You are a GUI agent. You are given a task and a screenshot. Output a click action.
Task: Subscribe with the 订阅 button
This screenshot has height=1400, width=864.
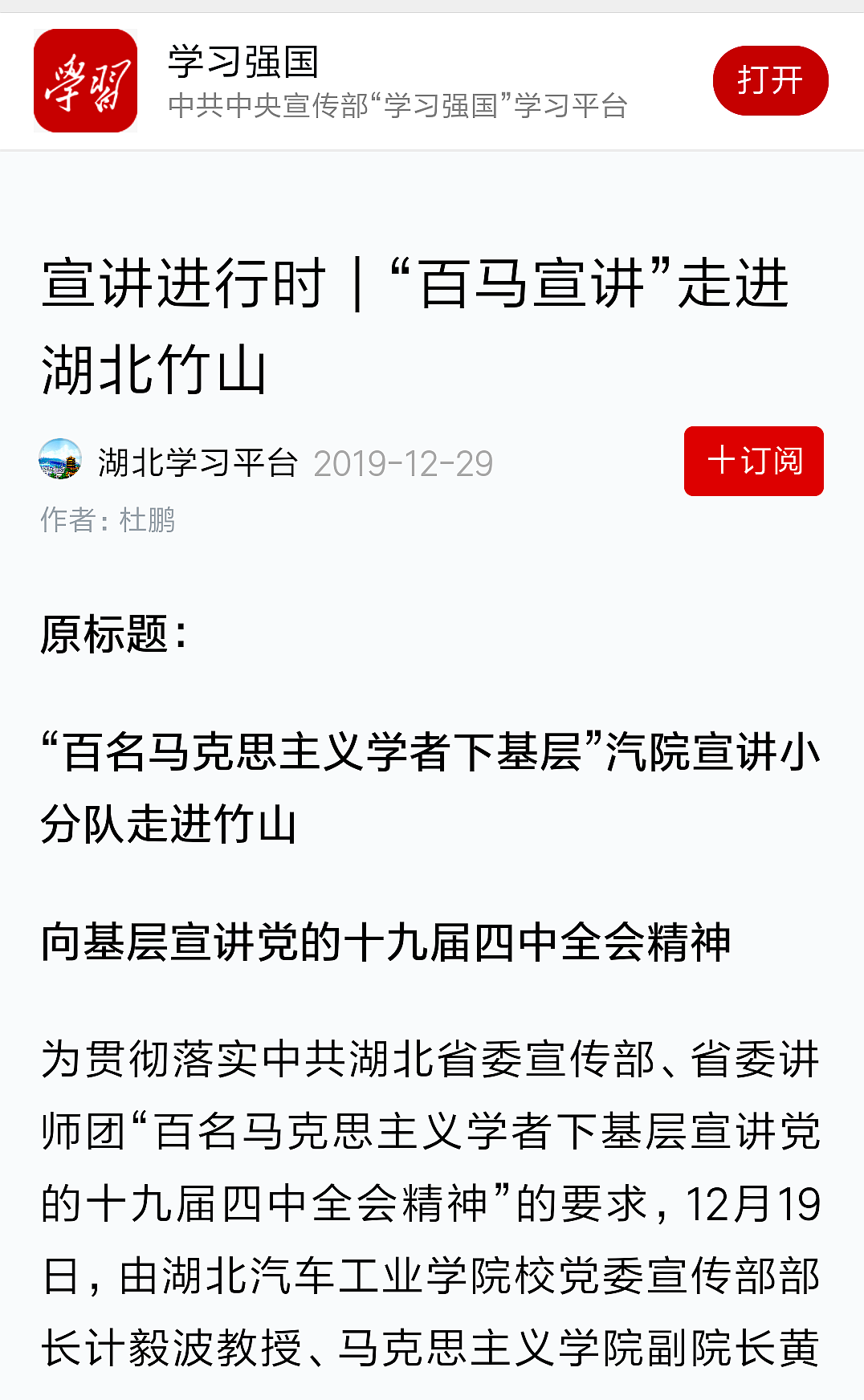(x=753, y=461)
